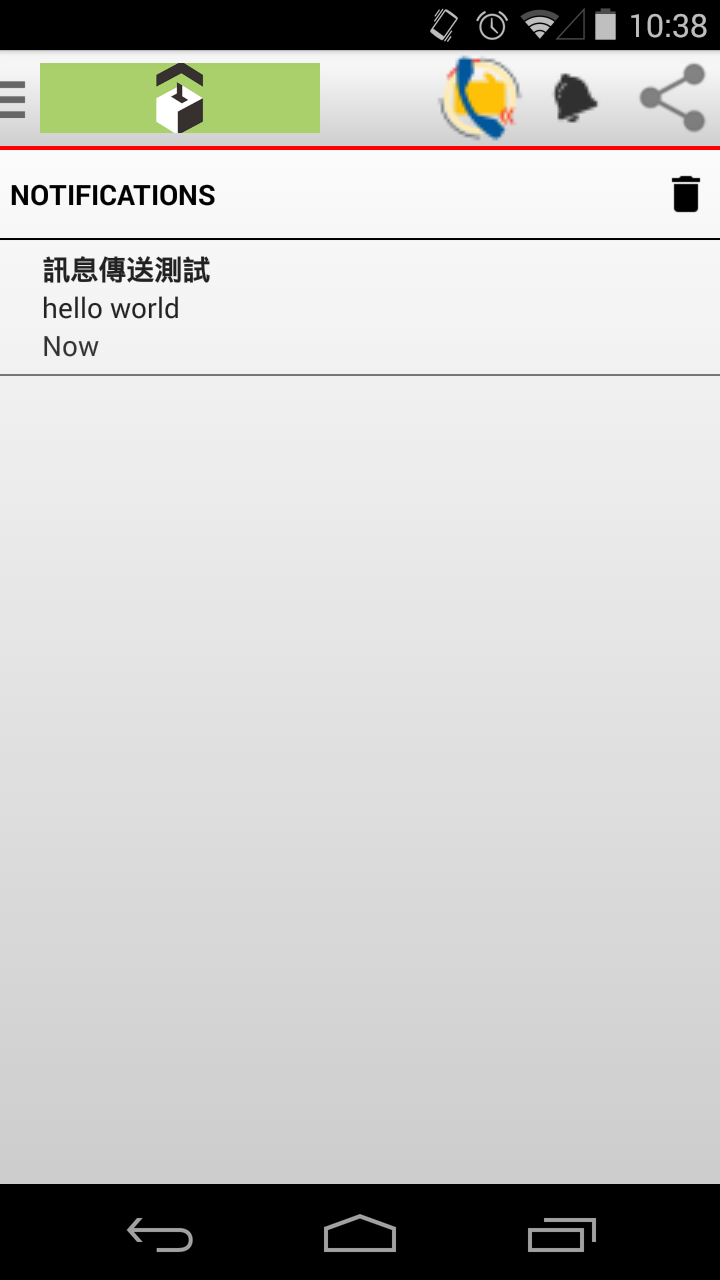Open the notifications bell
Image resolution: width=720 pixels, height=1280 pixels.
click(x=575, y=98)
